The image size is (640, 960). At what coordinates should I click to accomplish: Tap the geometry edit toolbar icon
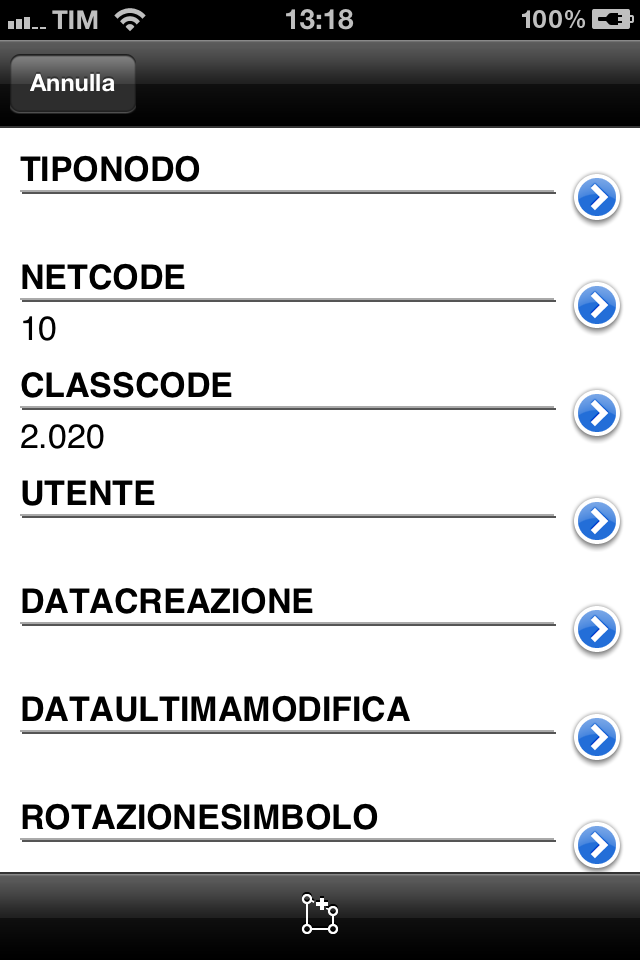320,914
